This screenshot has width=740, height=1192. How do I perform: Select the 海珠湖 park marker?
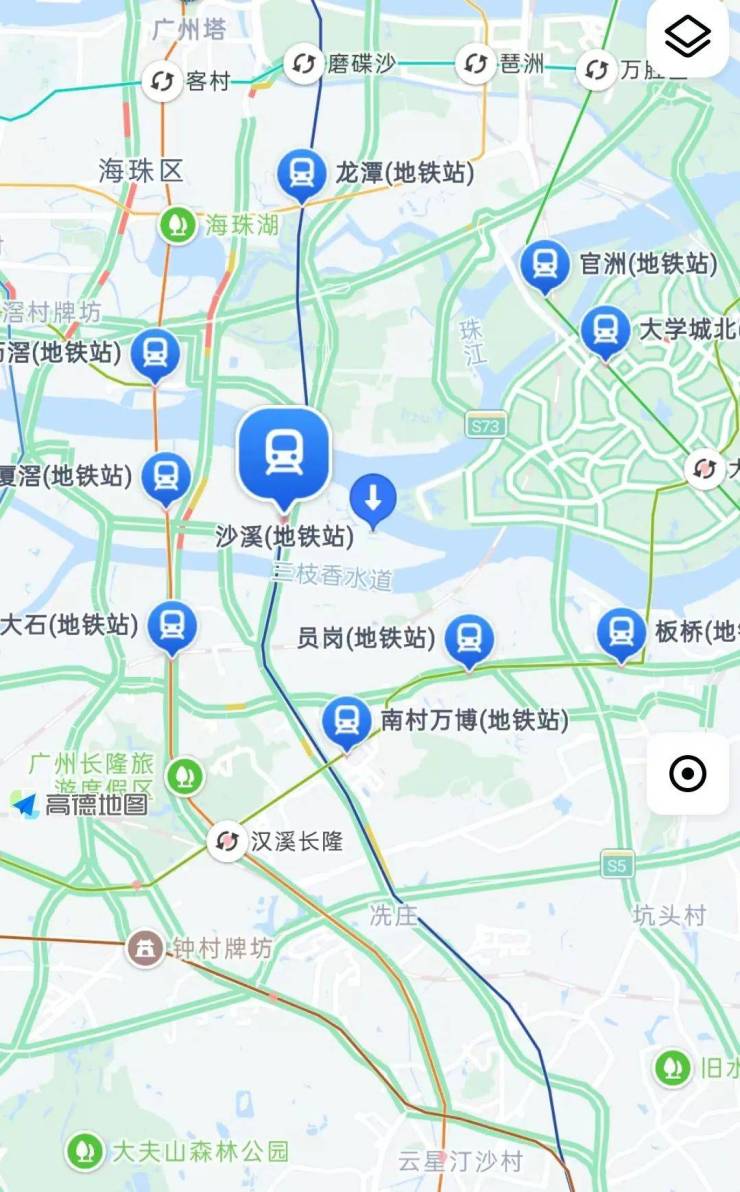pyautogui.click(x=178, y=224)
